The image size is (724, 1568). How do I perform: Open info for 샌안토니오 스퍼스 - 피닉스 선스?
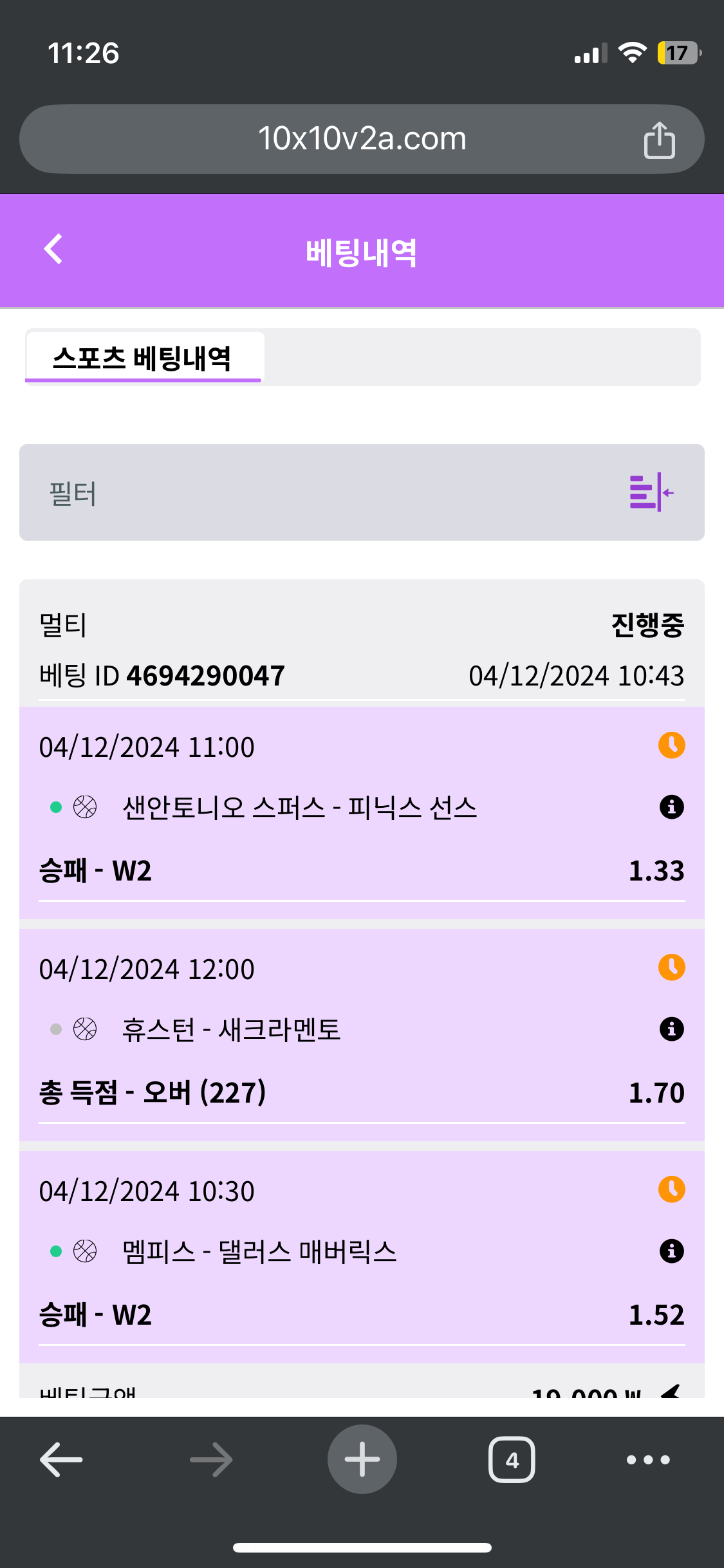coord(671,807)
